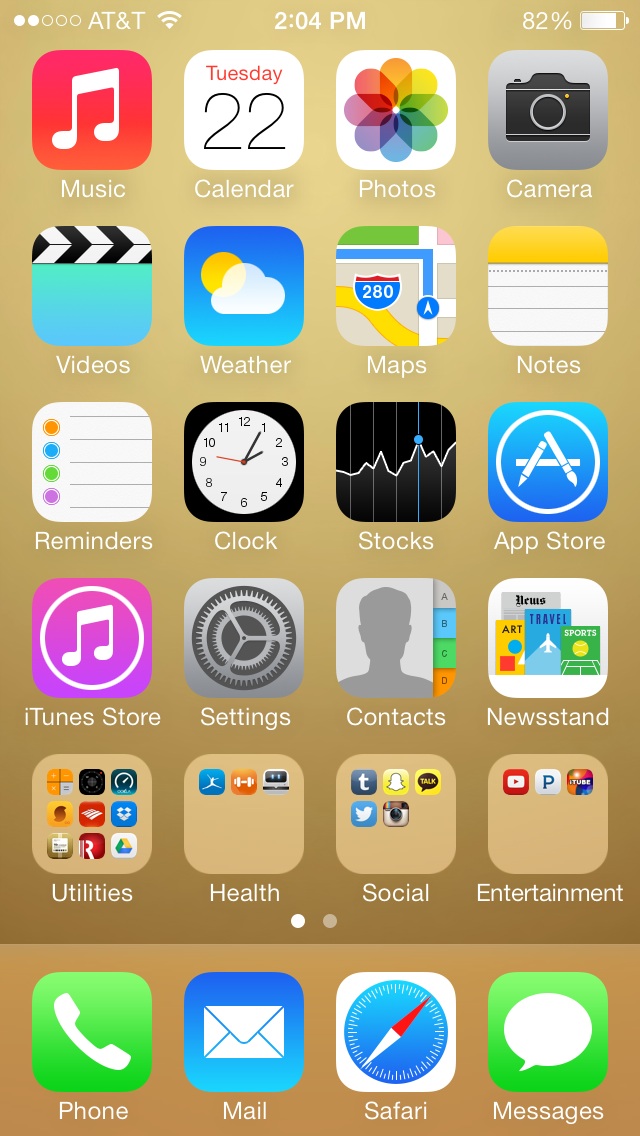Viewport: 640px width, 1136px height.
Task: Check the Stocks app
Action: (396, 462)
